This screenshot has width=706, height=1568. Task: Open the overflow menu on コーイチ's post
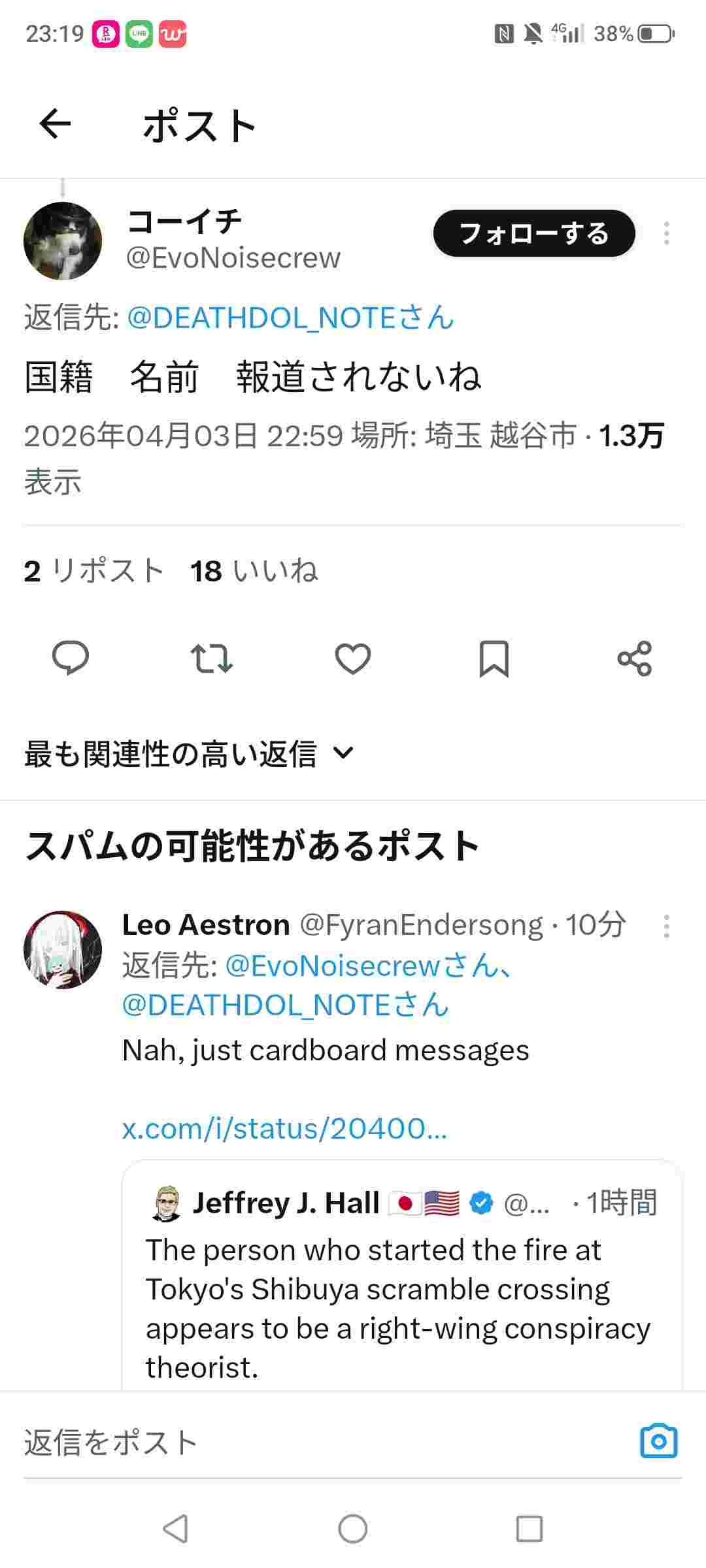[x=666, y=233]
